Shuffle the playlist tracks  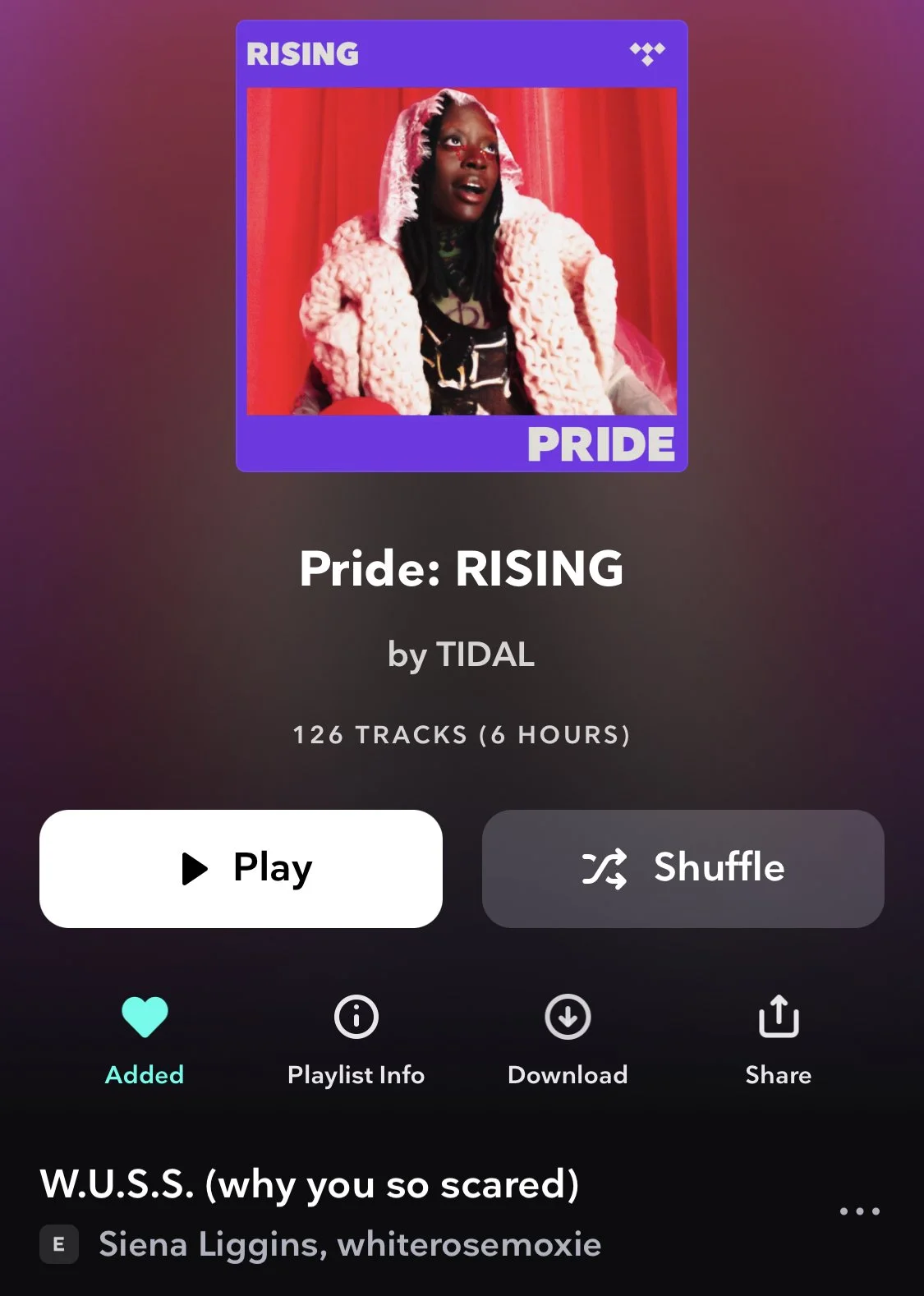(683, 869)
